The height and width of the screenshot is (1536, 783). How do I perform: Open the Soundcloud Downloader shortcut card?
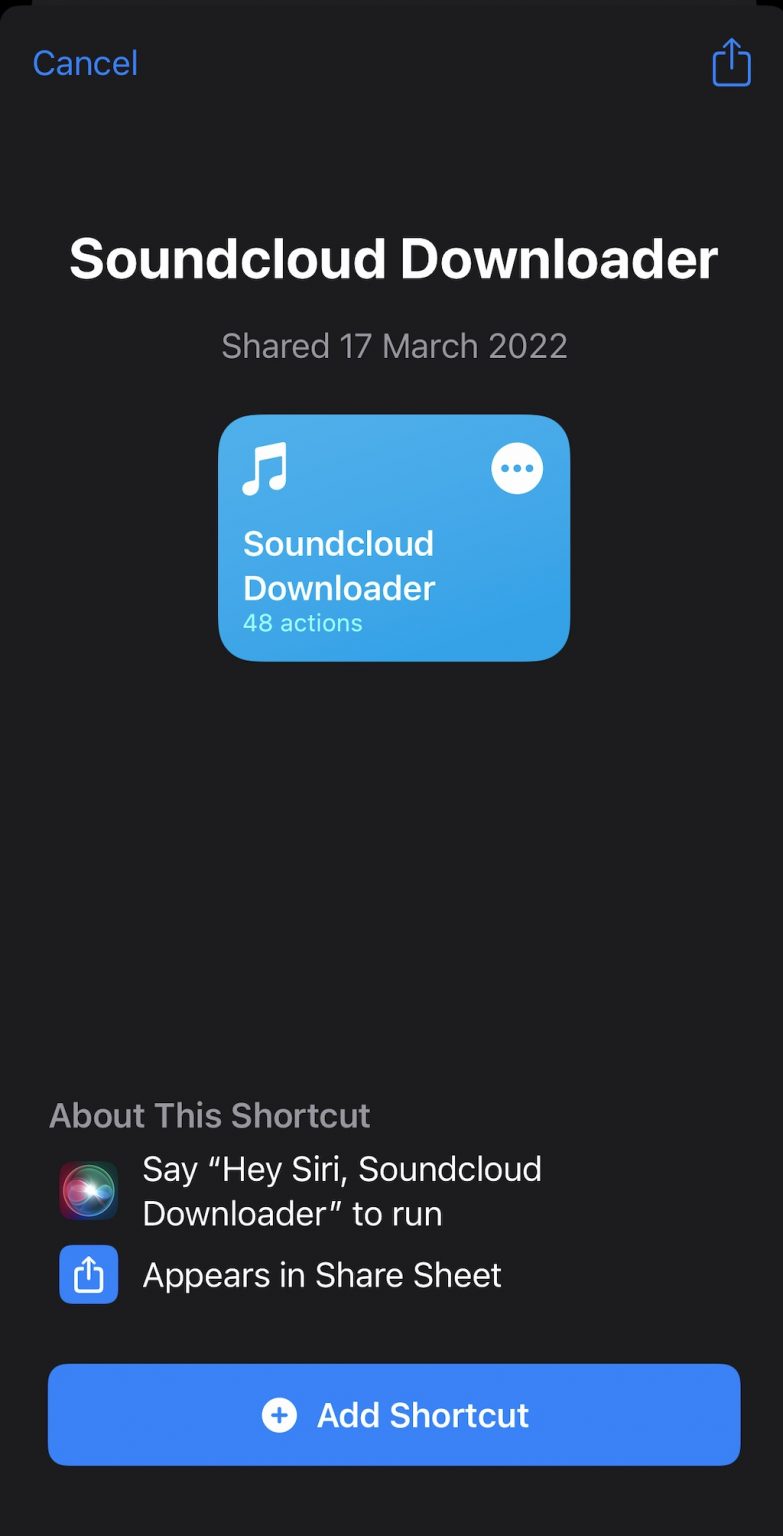pos(394,538)
